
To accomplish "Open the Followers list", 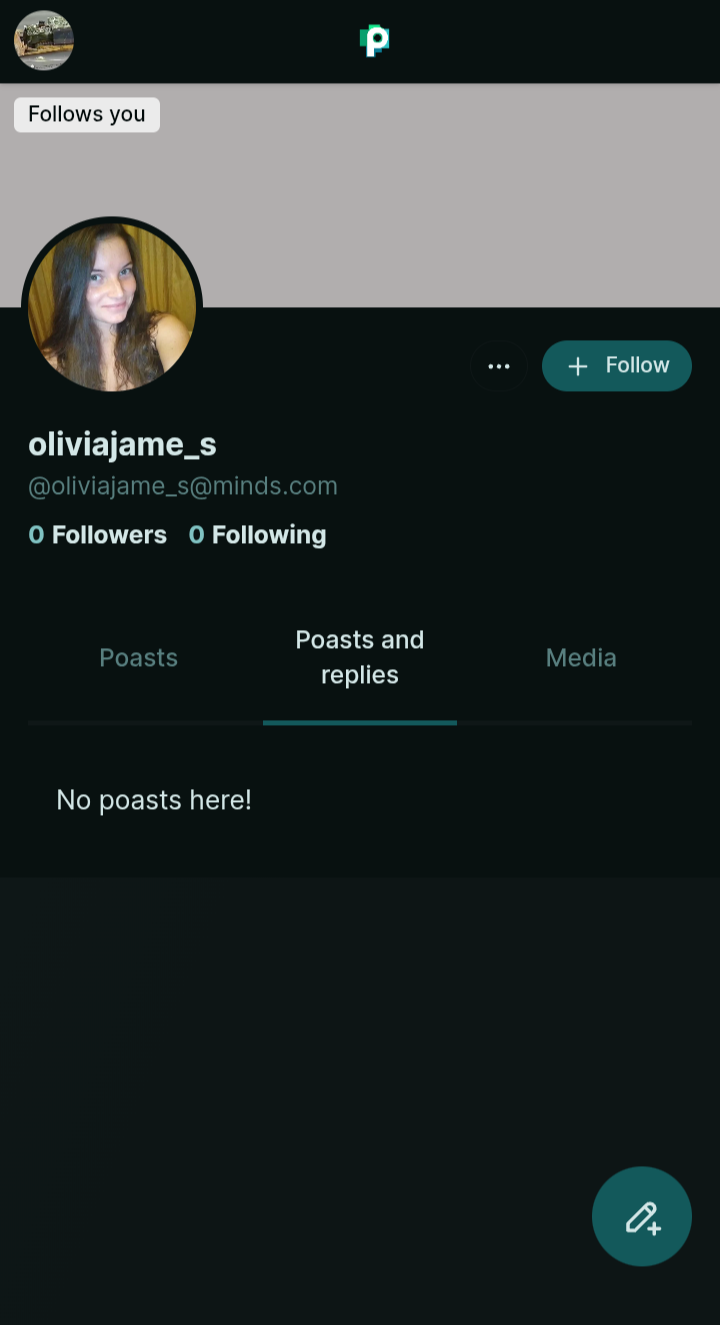I will click(98, 535).
